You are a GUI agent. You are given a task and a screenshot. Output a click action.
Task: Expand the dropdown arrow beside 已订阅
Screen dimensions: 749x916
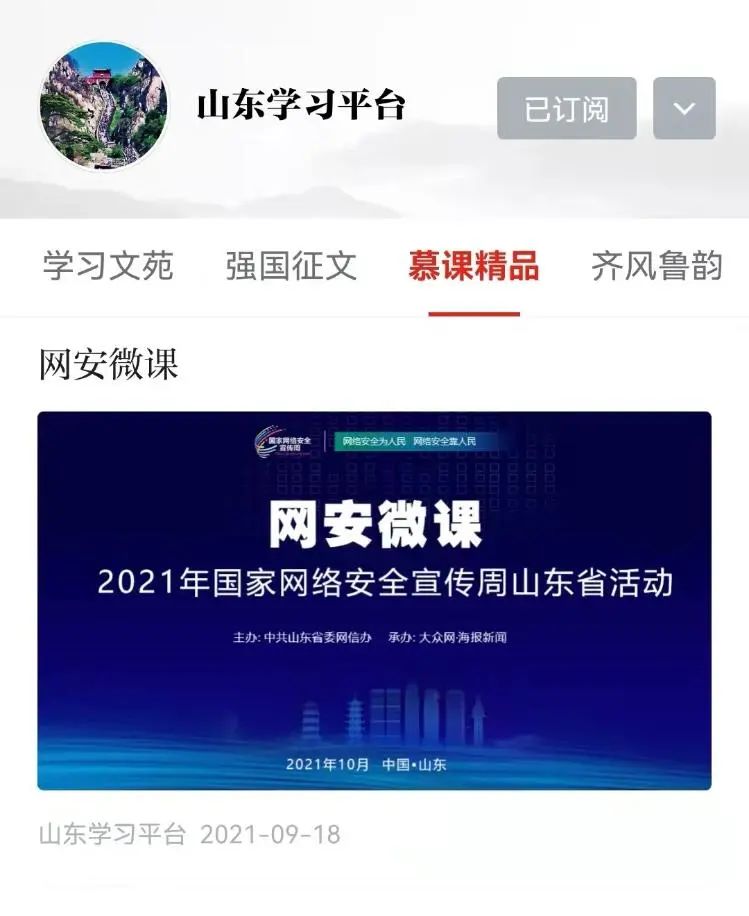click(684, 108)
